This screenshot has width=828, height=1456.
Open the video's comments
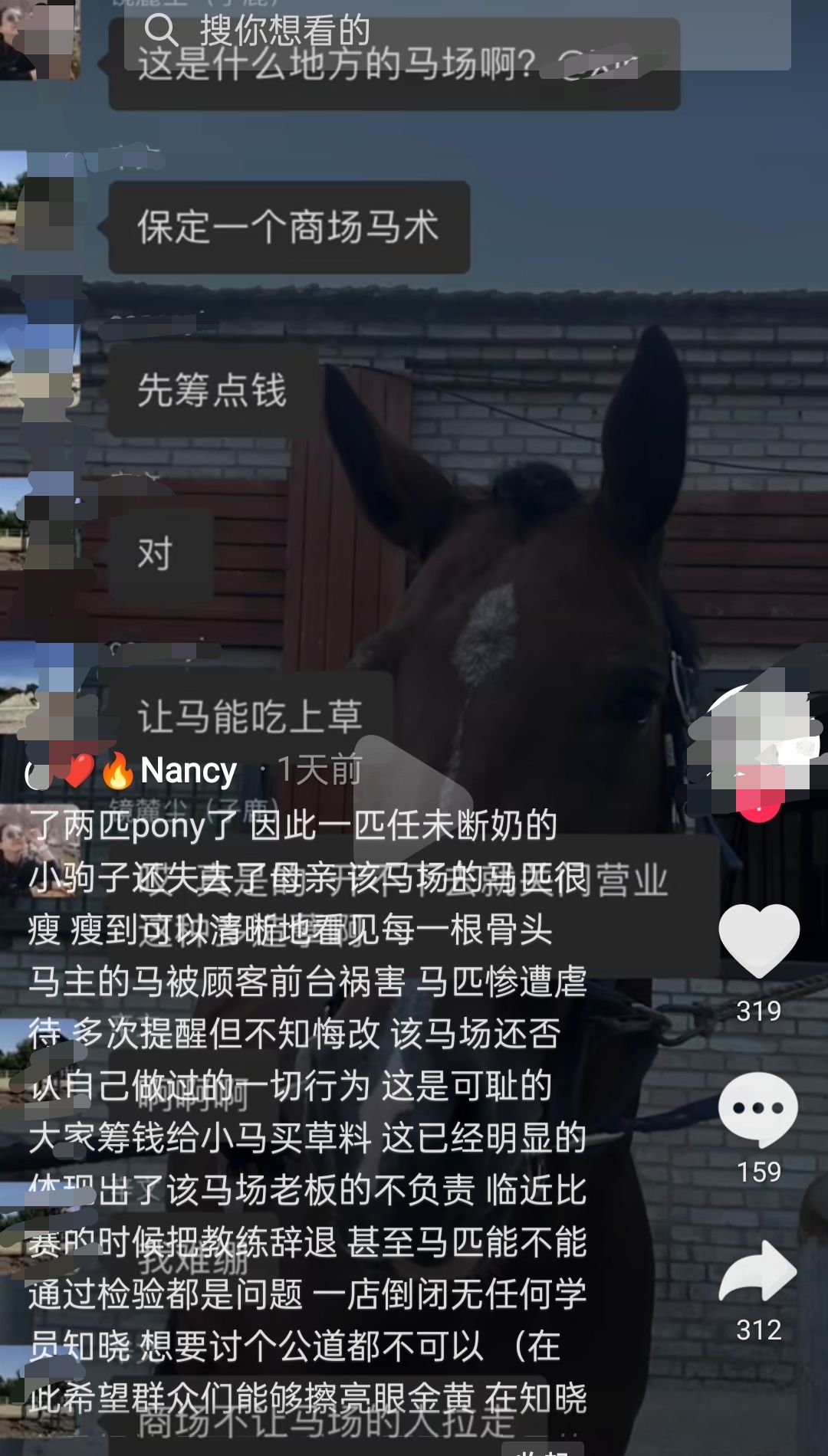point(758,1109)
